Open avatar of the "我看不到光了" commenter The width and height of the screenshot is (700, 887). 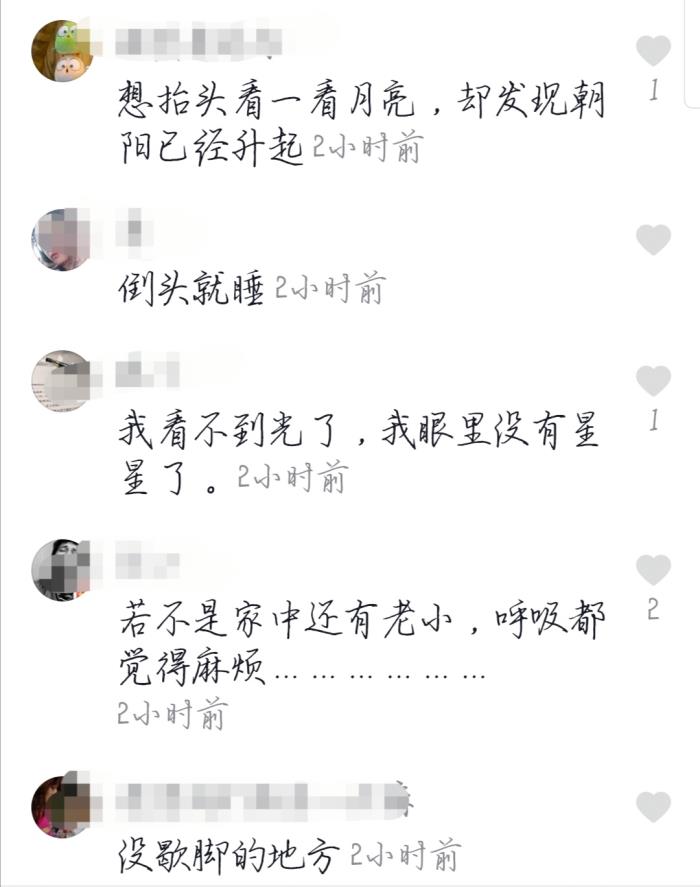pyautogui.click(x=62, y=382)
